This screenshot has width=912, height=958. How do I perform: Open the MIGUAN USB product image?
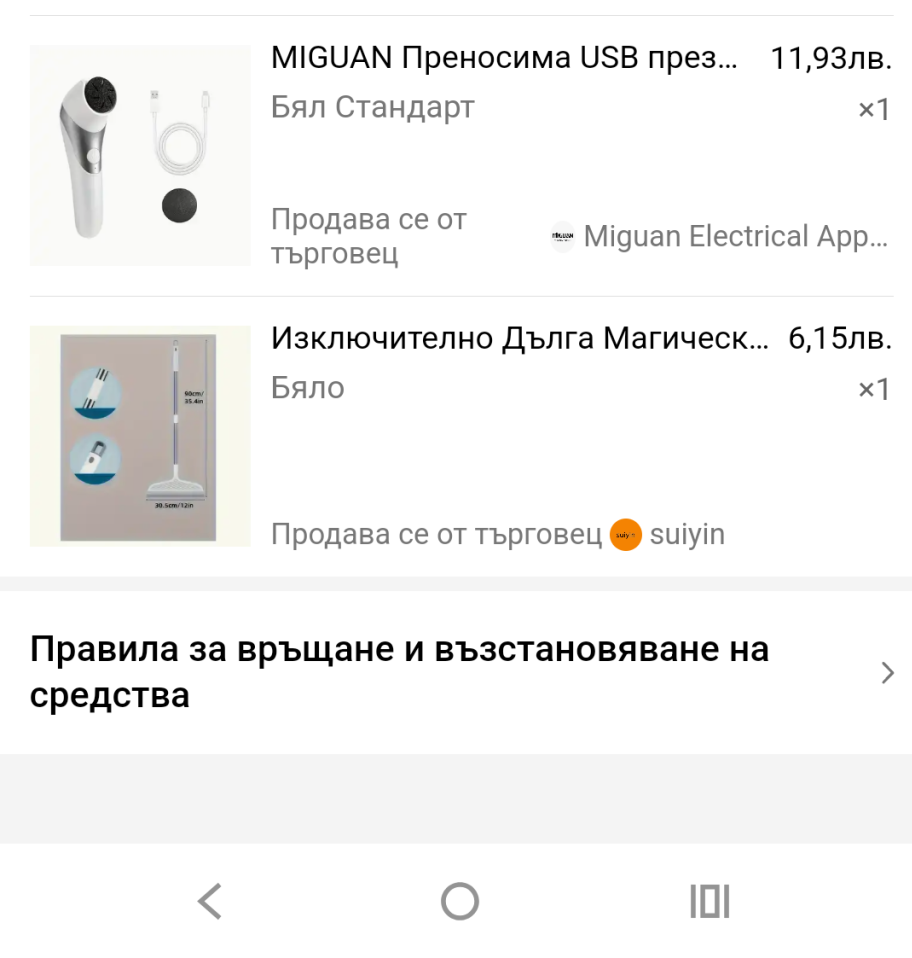pos(140,155)
